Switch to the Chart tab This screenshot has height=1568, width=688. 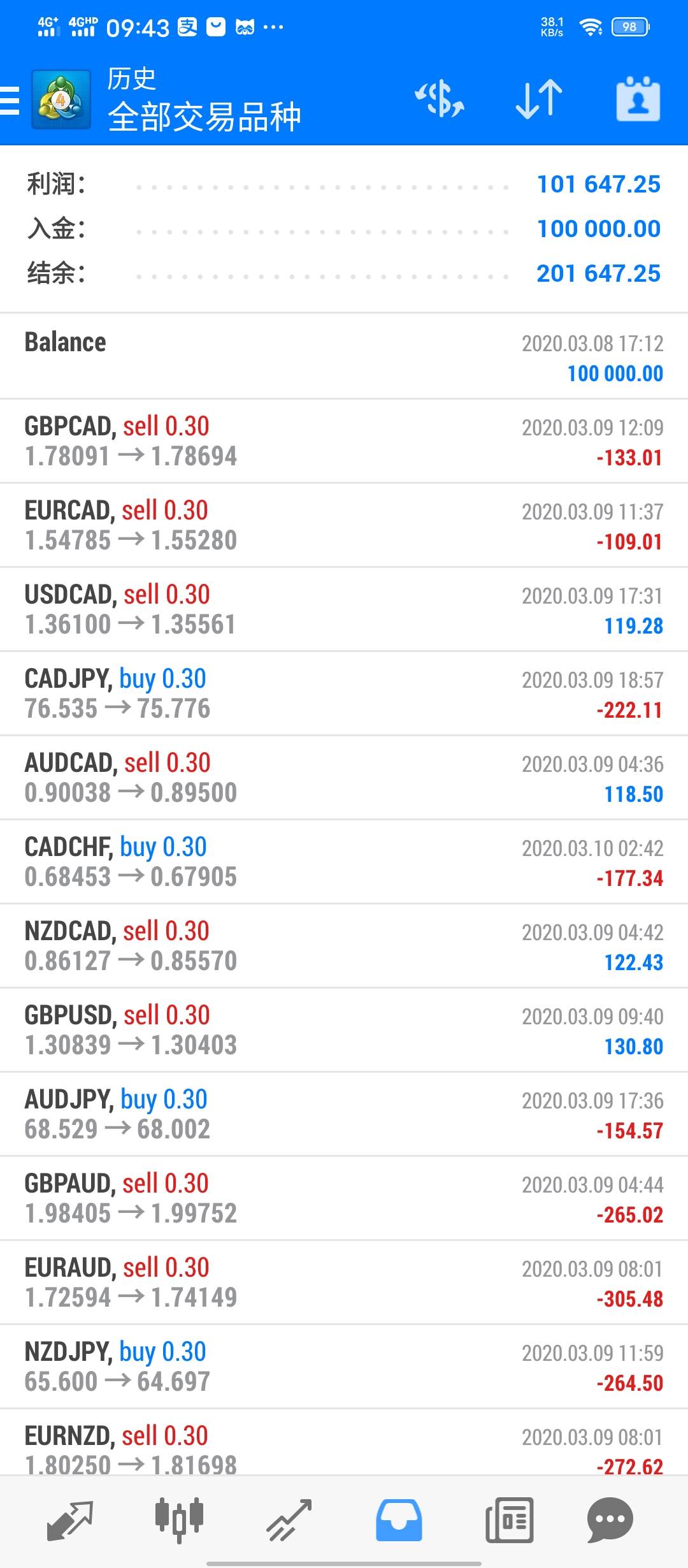pyautogui.click(x=180, y=1520)
